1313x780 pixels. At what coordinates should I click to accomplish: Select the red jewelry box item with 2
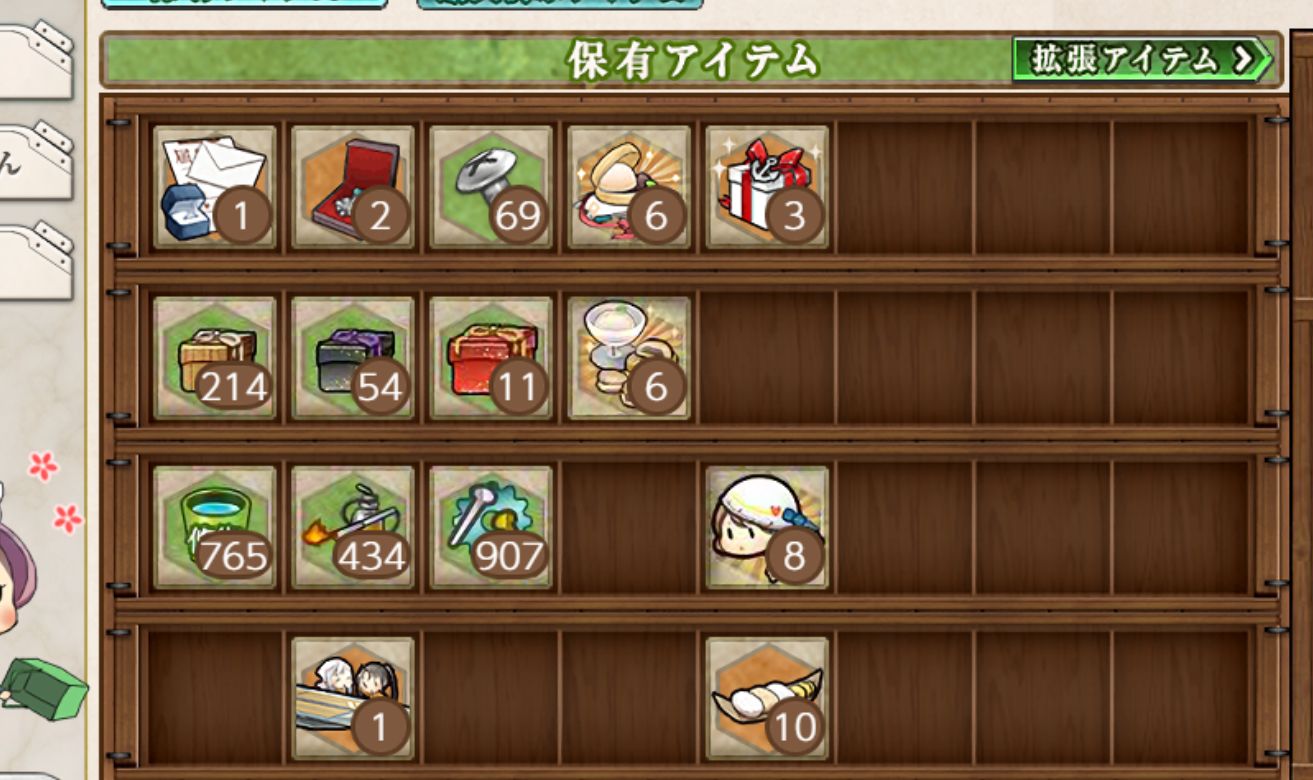pyautogui.click(x=352, y=187)
